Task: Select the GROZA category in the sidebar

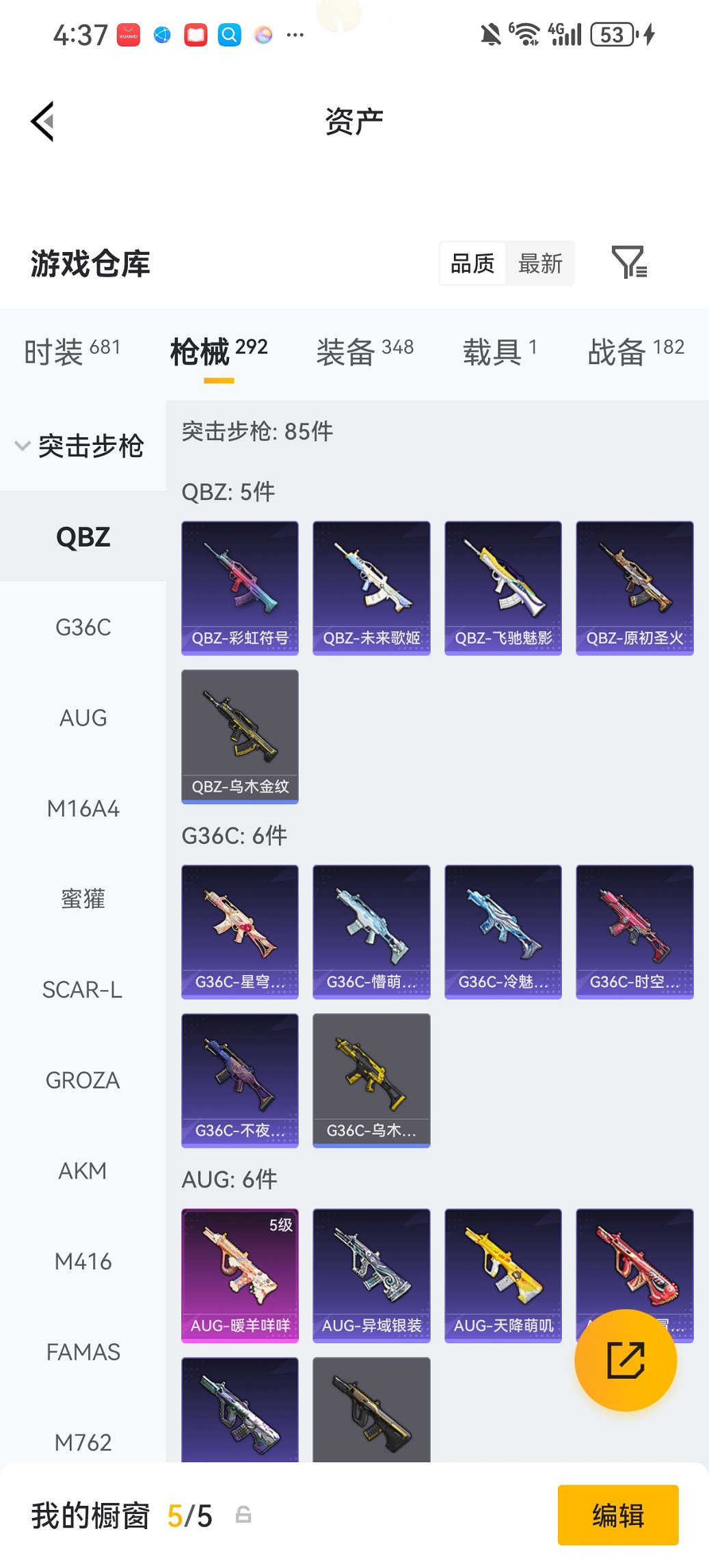Action: pyautogui.click(x=82, y=1080)
